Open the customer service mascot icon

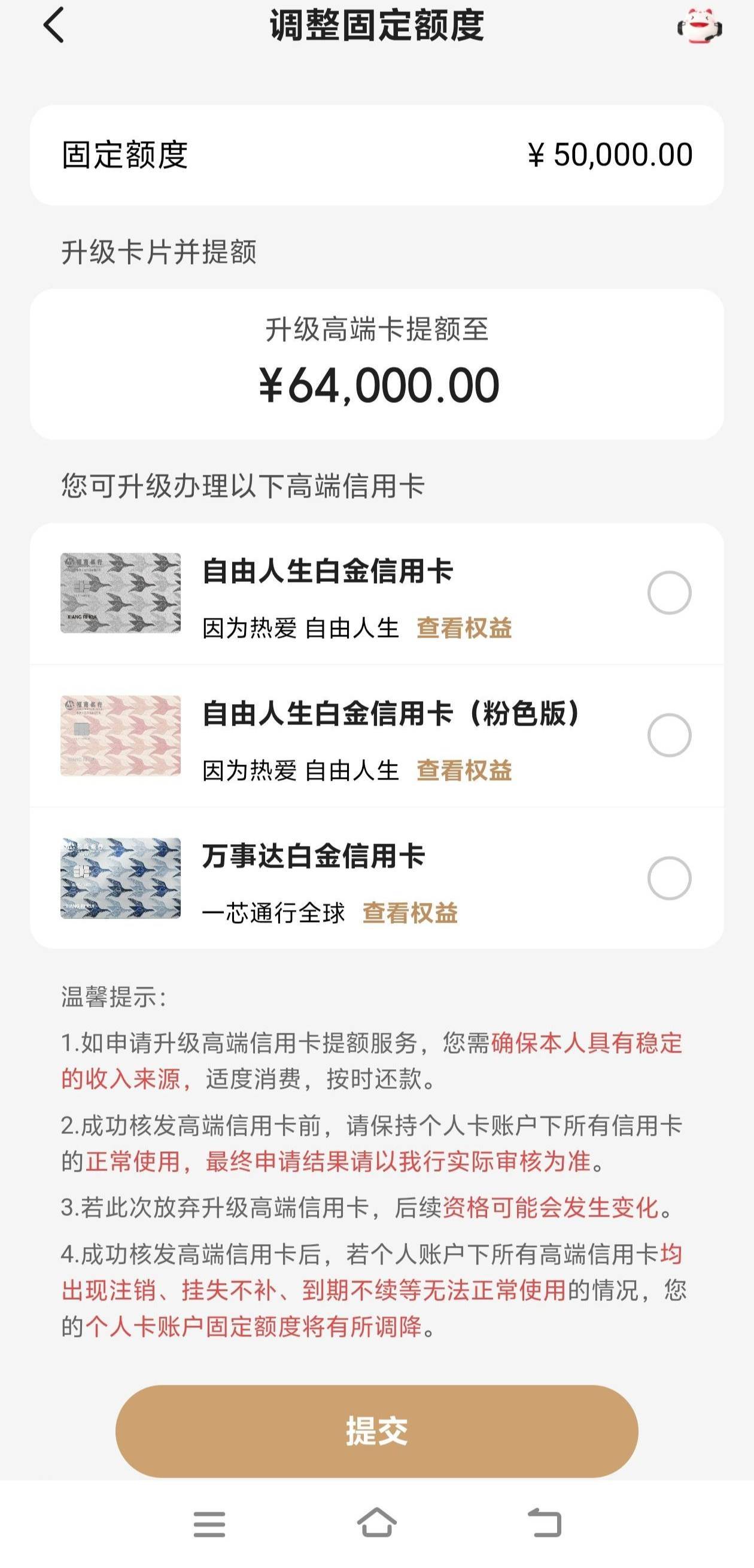(699, 27)
